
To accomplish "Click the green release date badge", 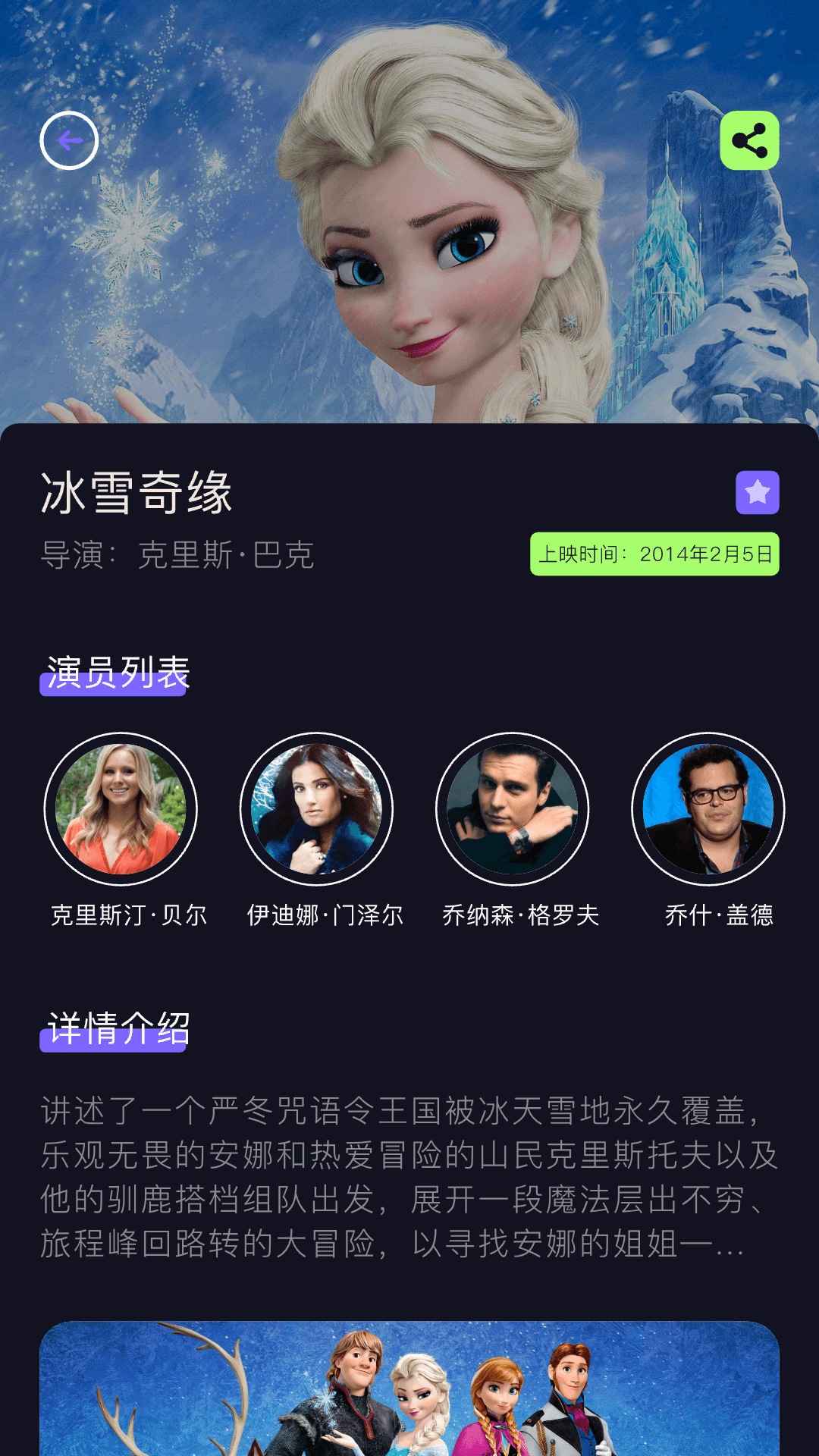I will [x=655, y=554].
